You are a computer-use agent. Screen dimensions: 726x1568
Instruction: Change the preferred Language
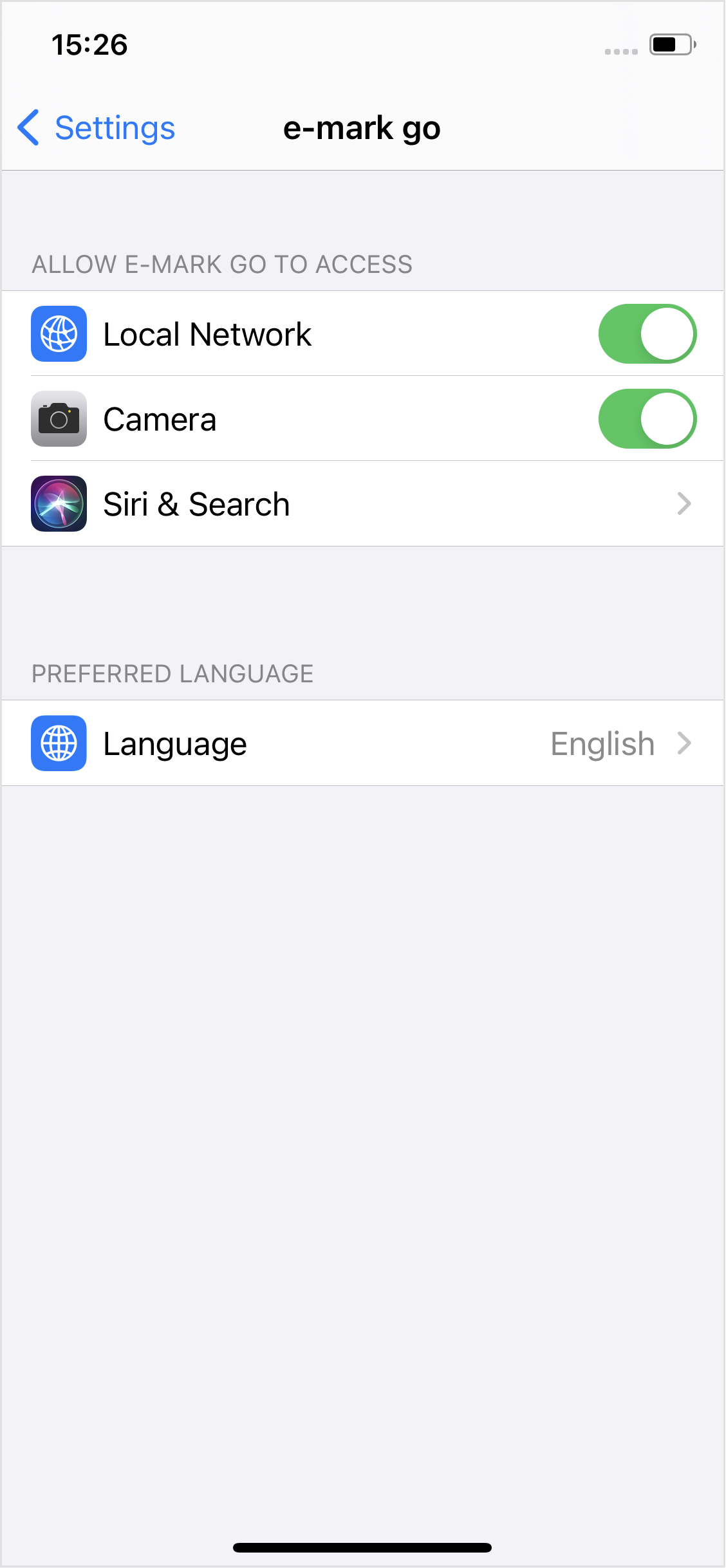(x=363, y=743)
